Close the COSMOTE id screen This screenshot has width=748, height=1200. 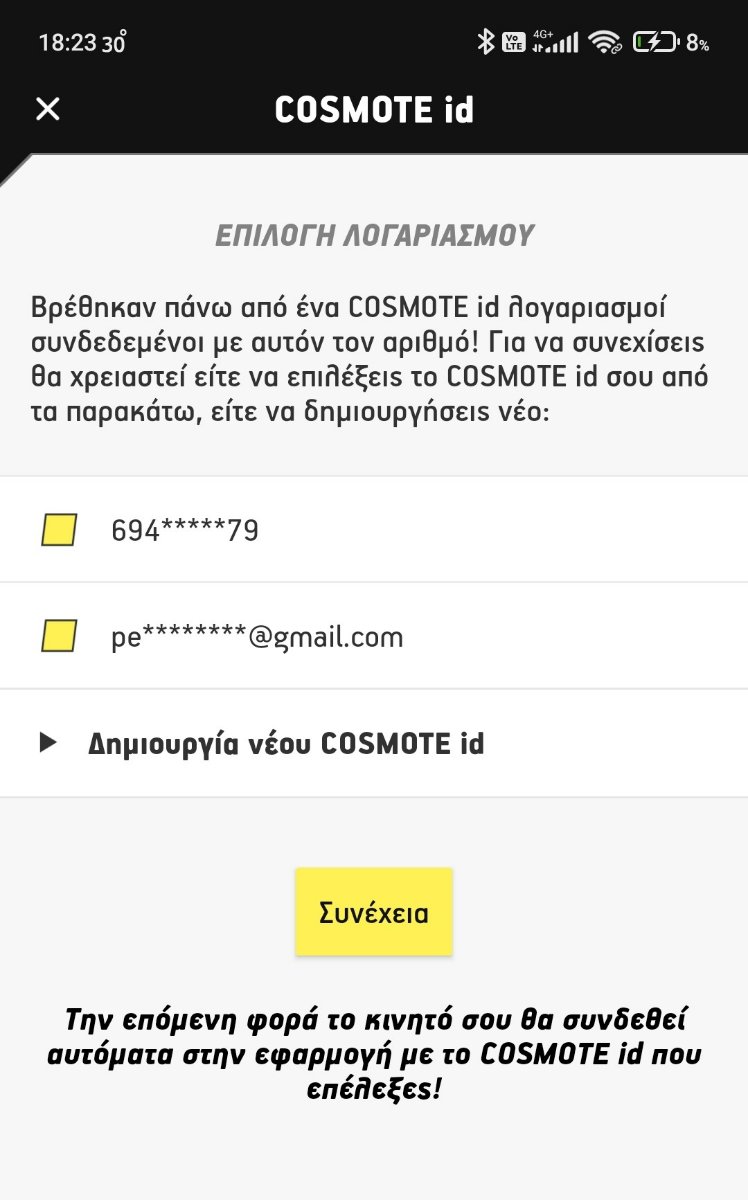47,109
